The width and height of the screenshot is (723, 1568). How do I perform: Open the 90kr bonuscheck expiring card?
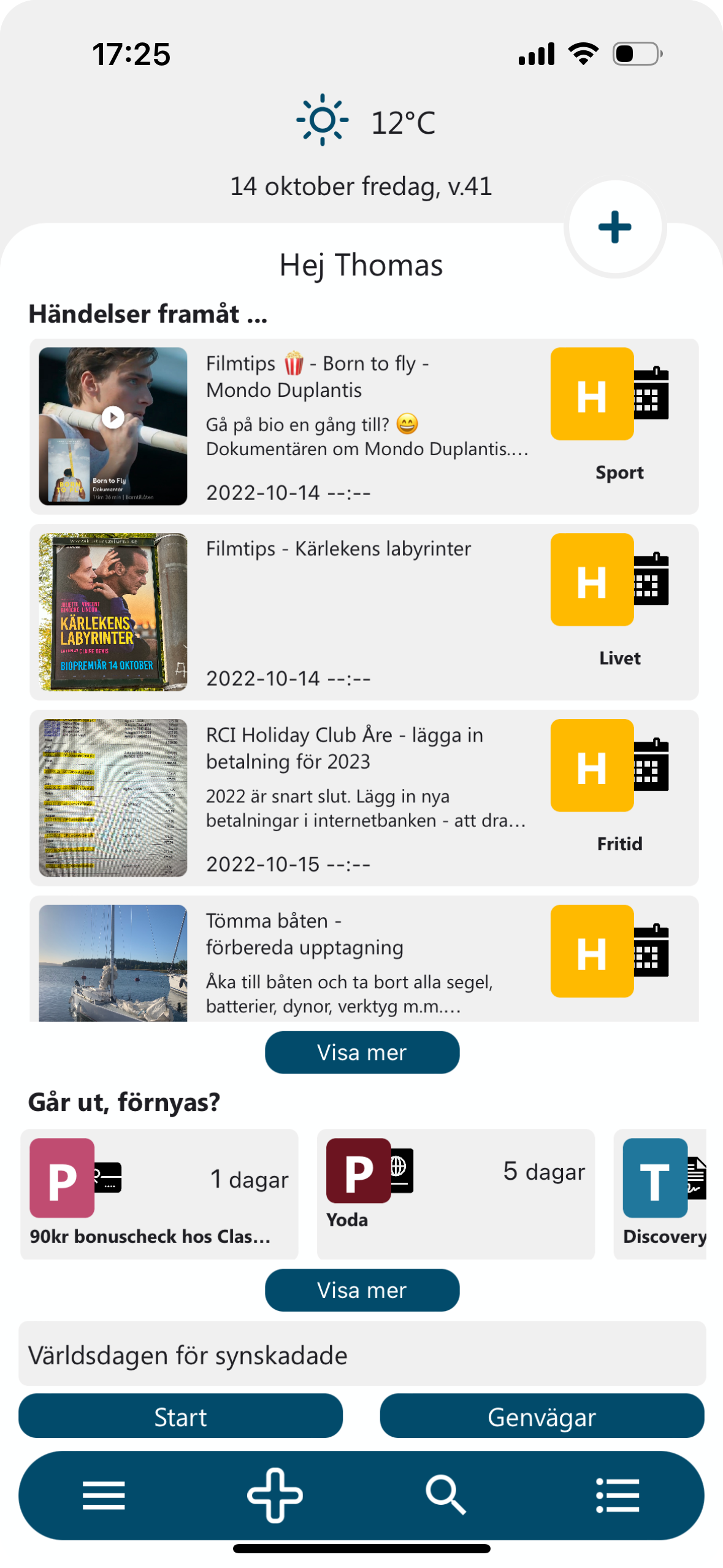[159, 1194]
